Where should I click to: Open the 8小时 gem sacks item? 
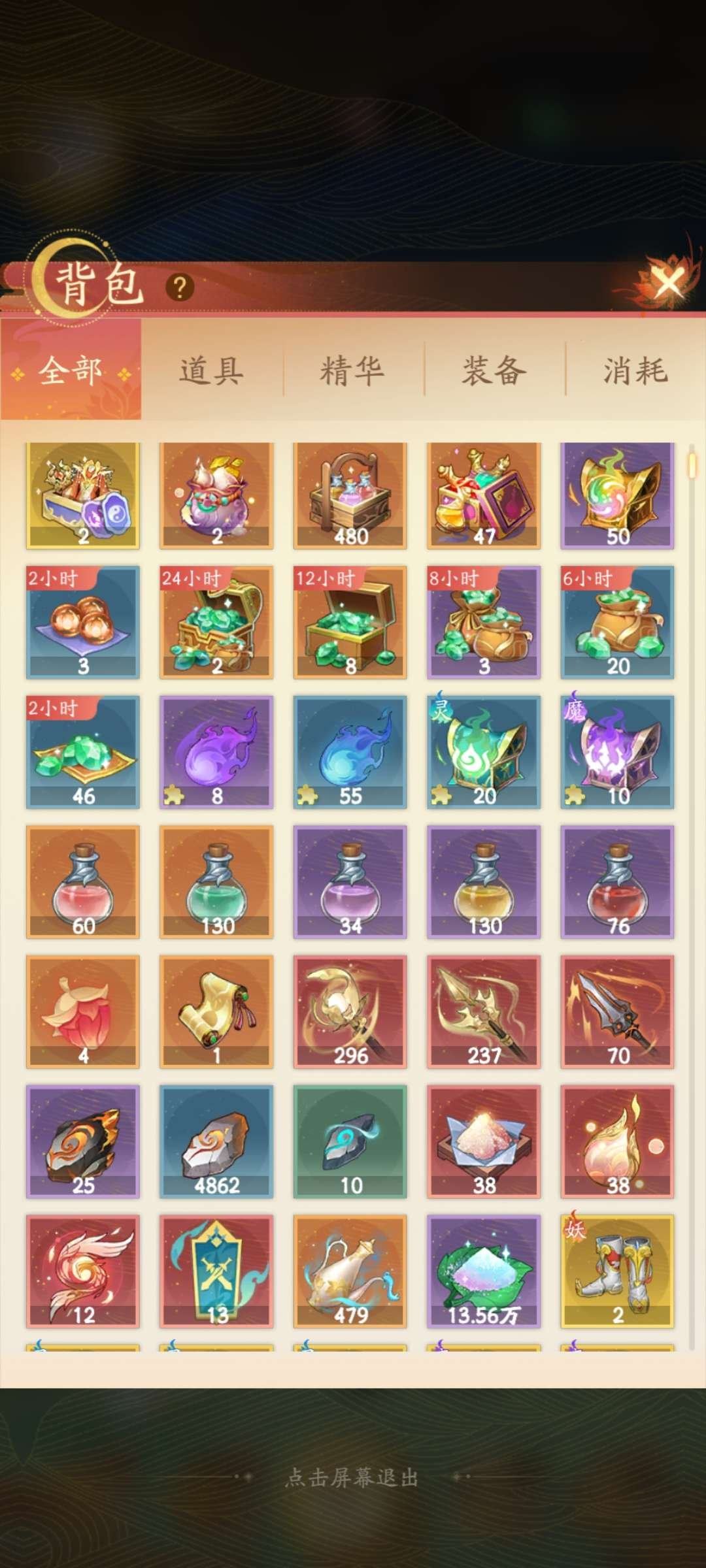(x=484, y=622)
